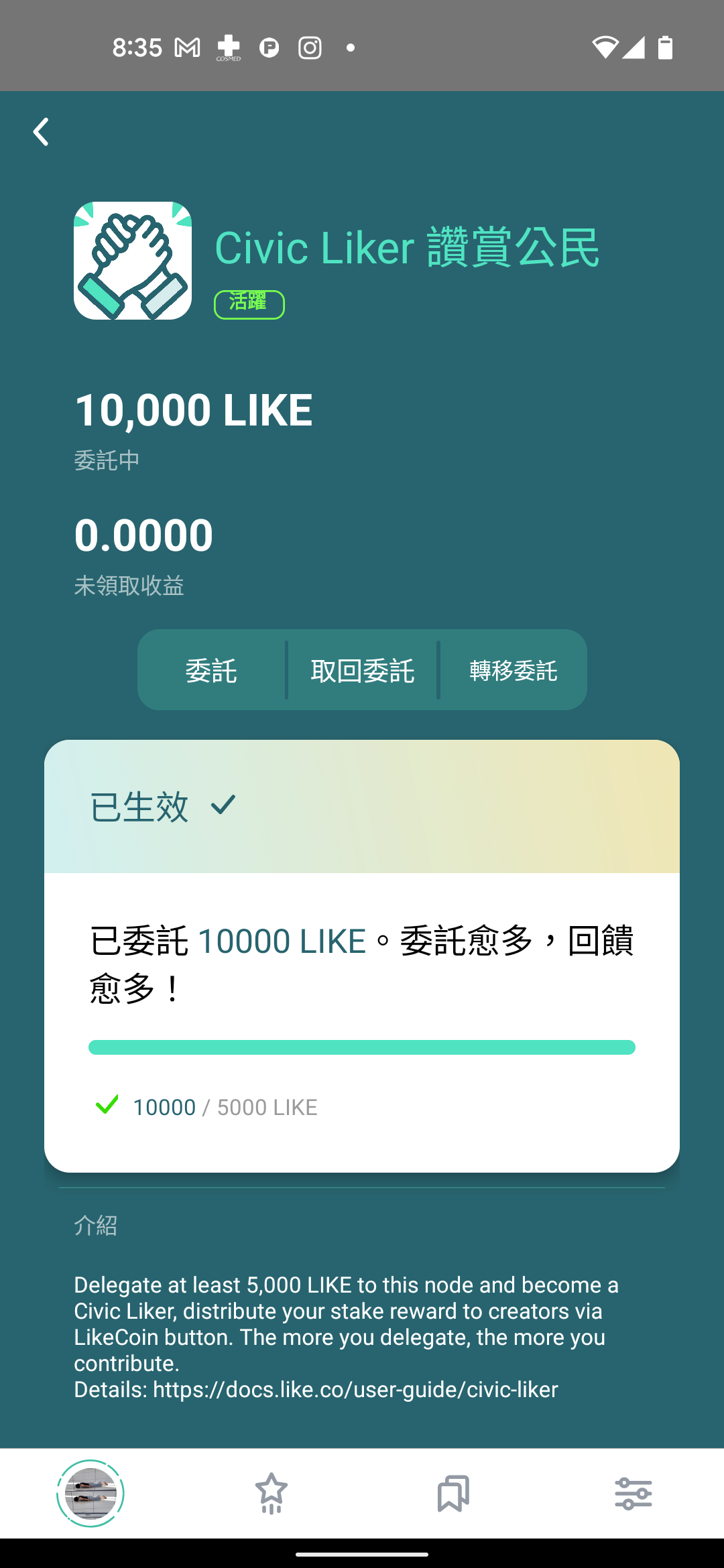Go back using the top-left arrow

[42, 132]
